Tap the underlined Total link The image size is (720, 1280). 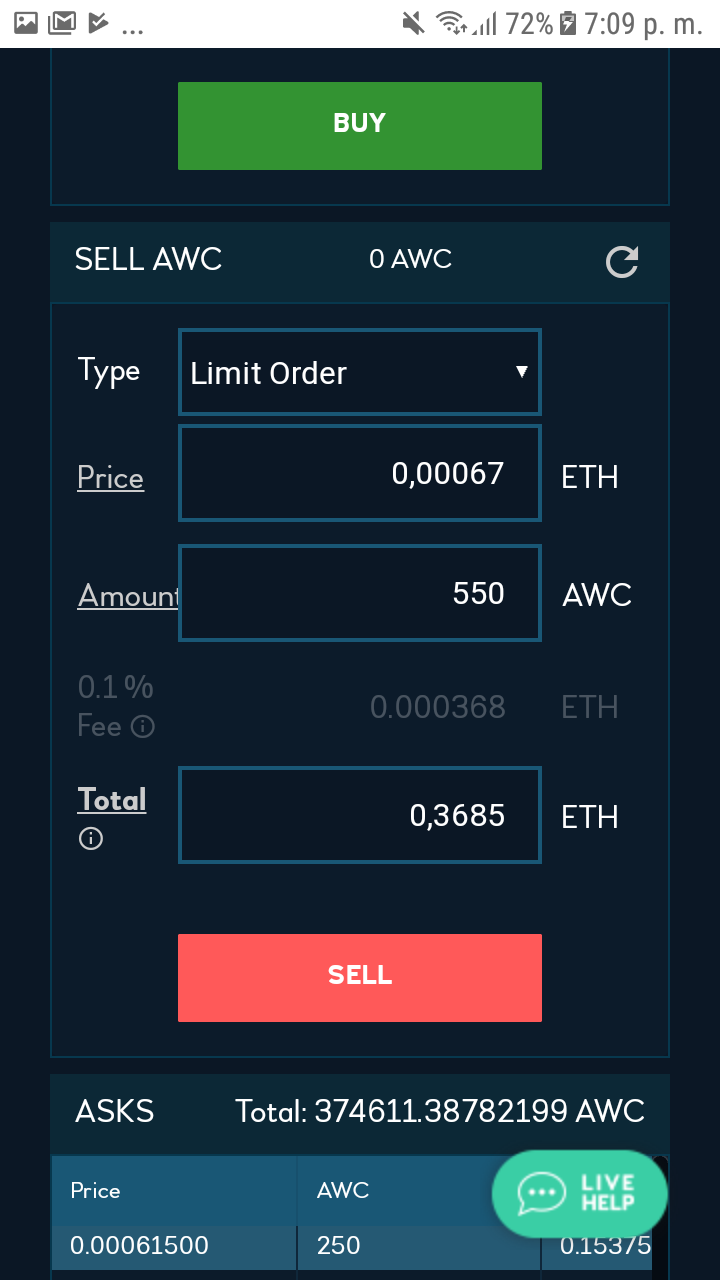click(x=112, y=800)
